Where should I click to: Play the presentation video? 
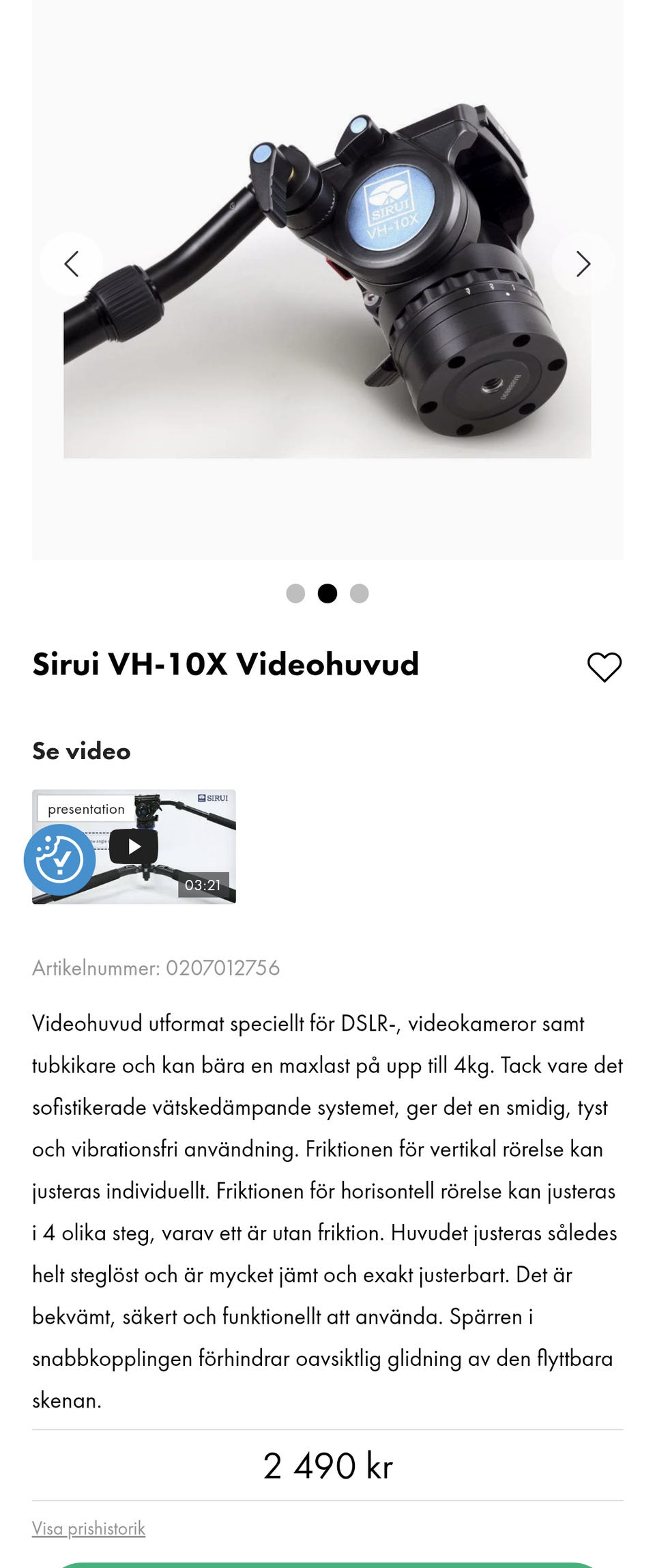(134, 846)
